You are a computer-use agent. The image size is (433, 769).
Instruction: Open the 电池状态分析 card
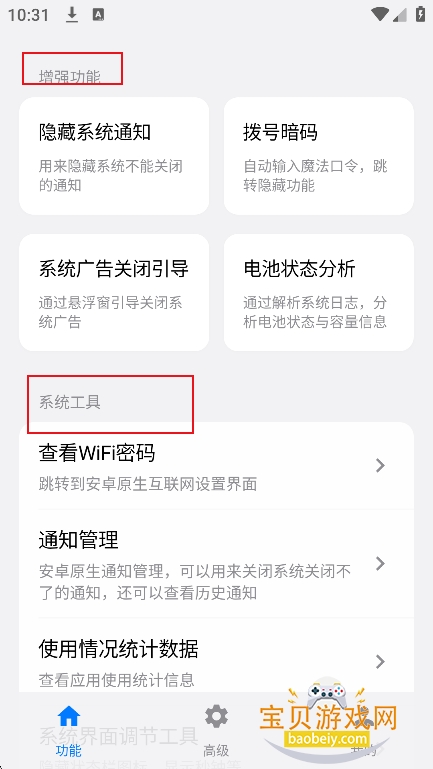[x=319, y=292]
